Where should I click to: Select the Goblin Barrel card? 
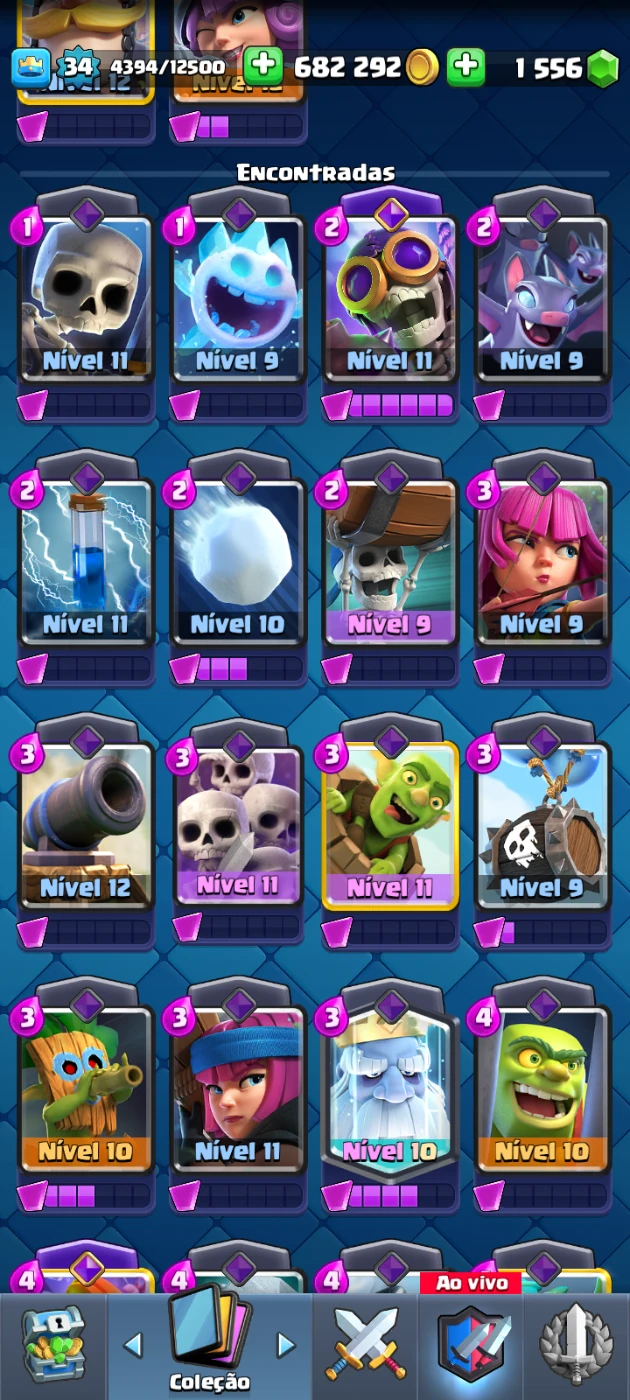[x=390, y=826]
